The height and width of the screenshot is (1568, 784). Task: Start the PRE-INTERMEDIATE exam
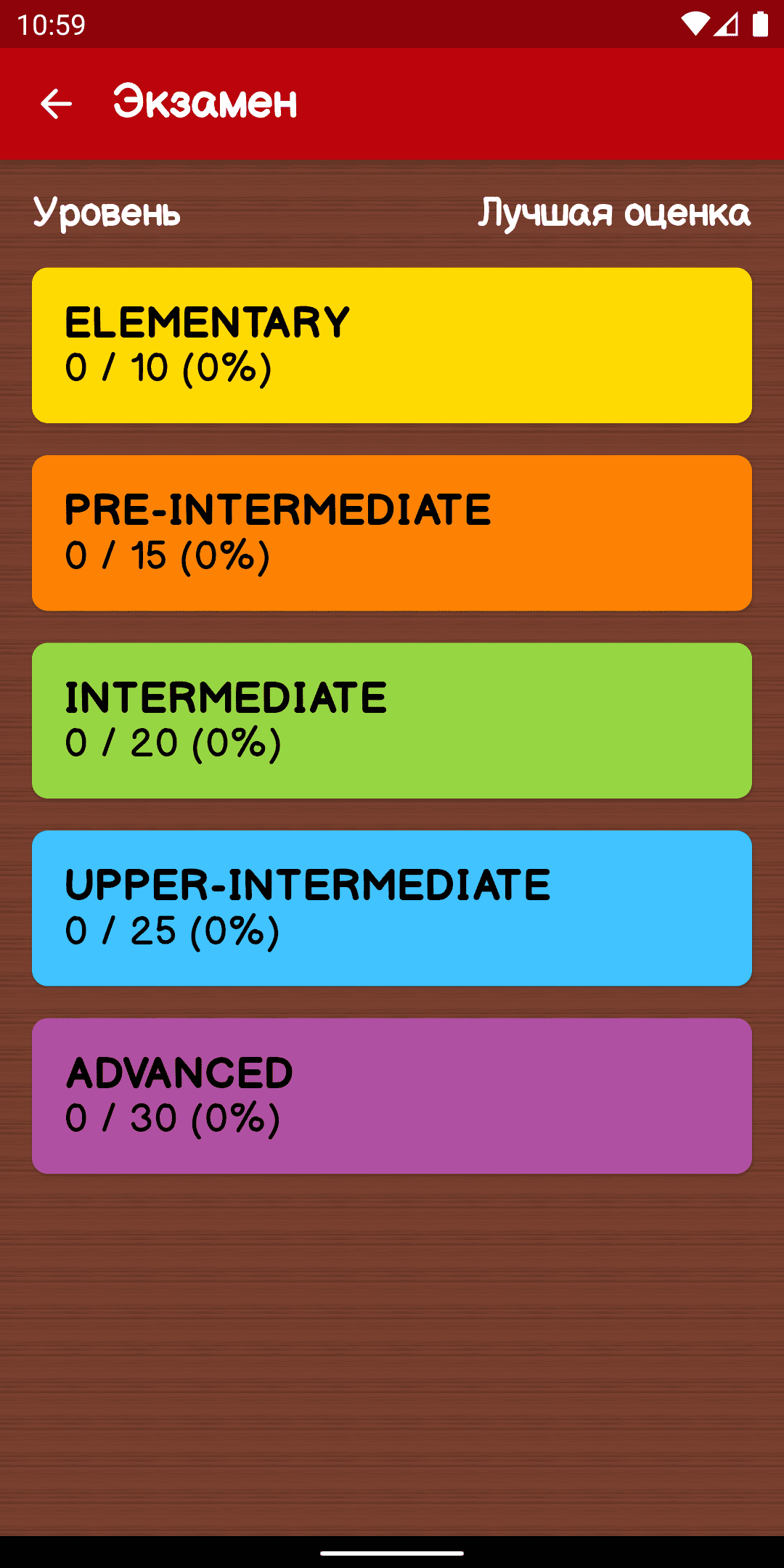point(392,533)
